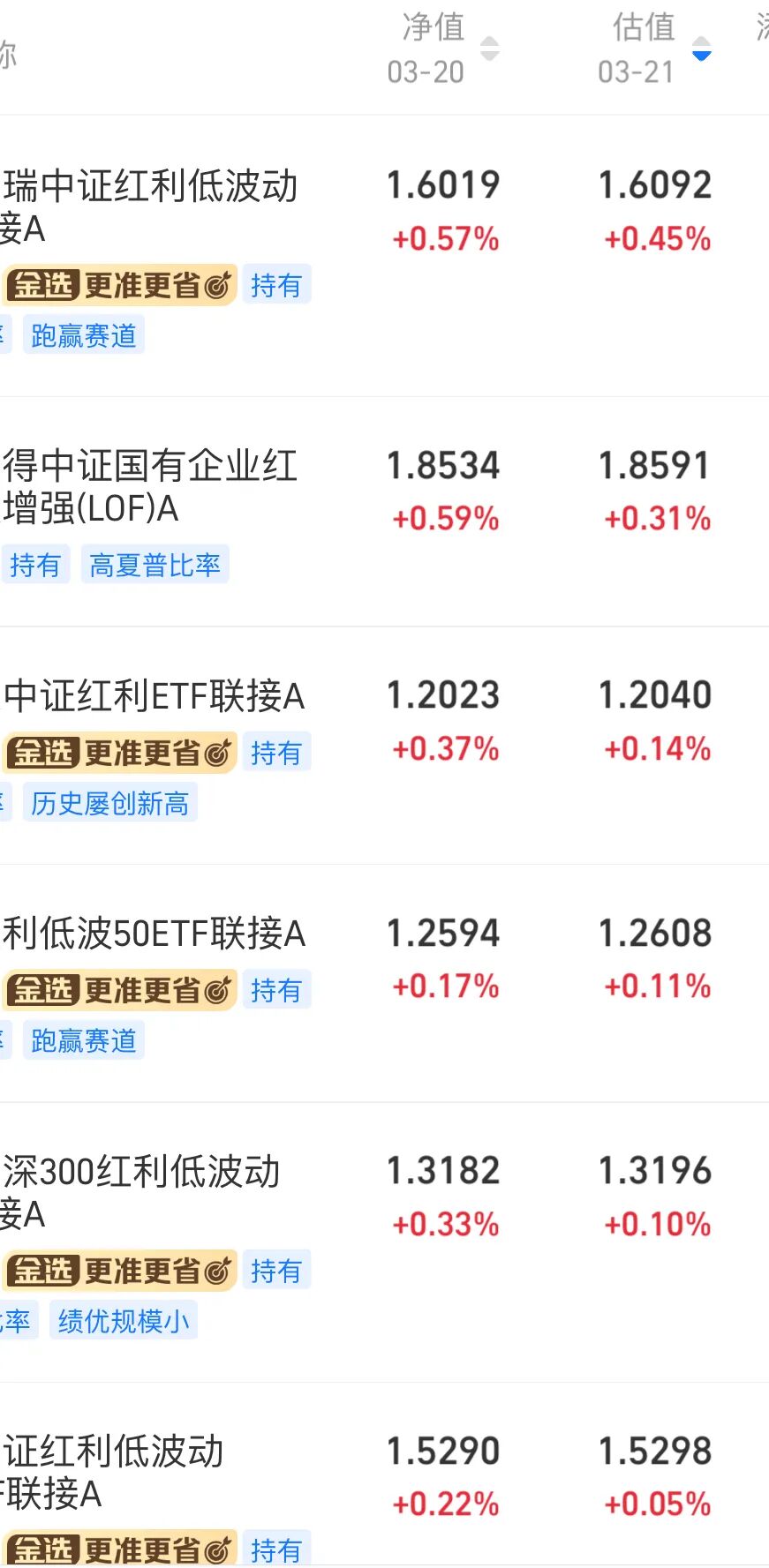Sort funds by 净值 03-20 column

click(443, 49)
